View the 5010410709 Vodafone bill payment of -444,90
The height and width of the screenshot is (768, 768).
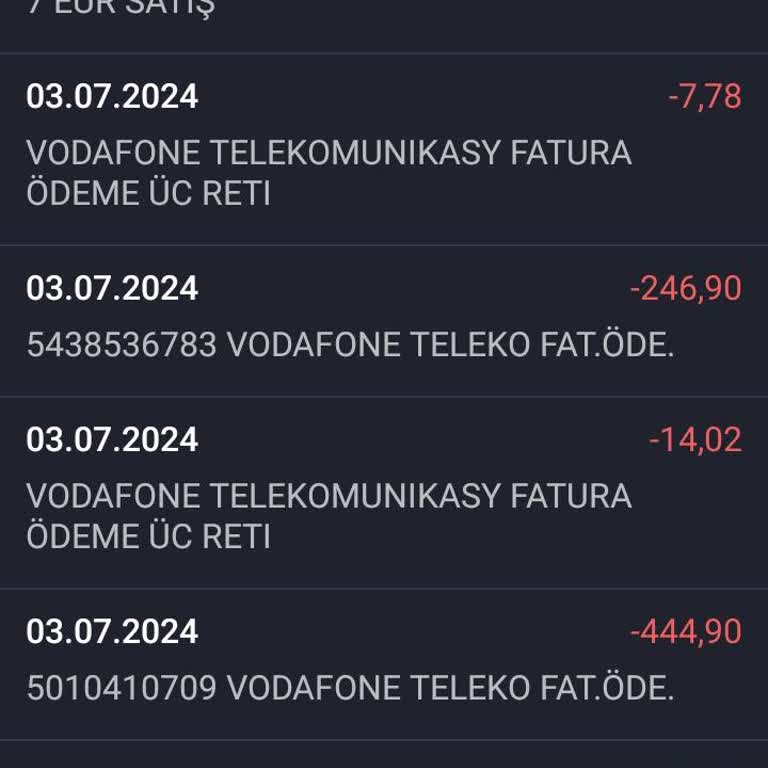tap(384, 663)
